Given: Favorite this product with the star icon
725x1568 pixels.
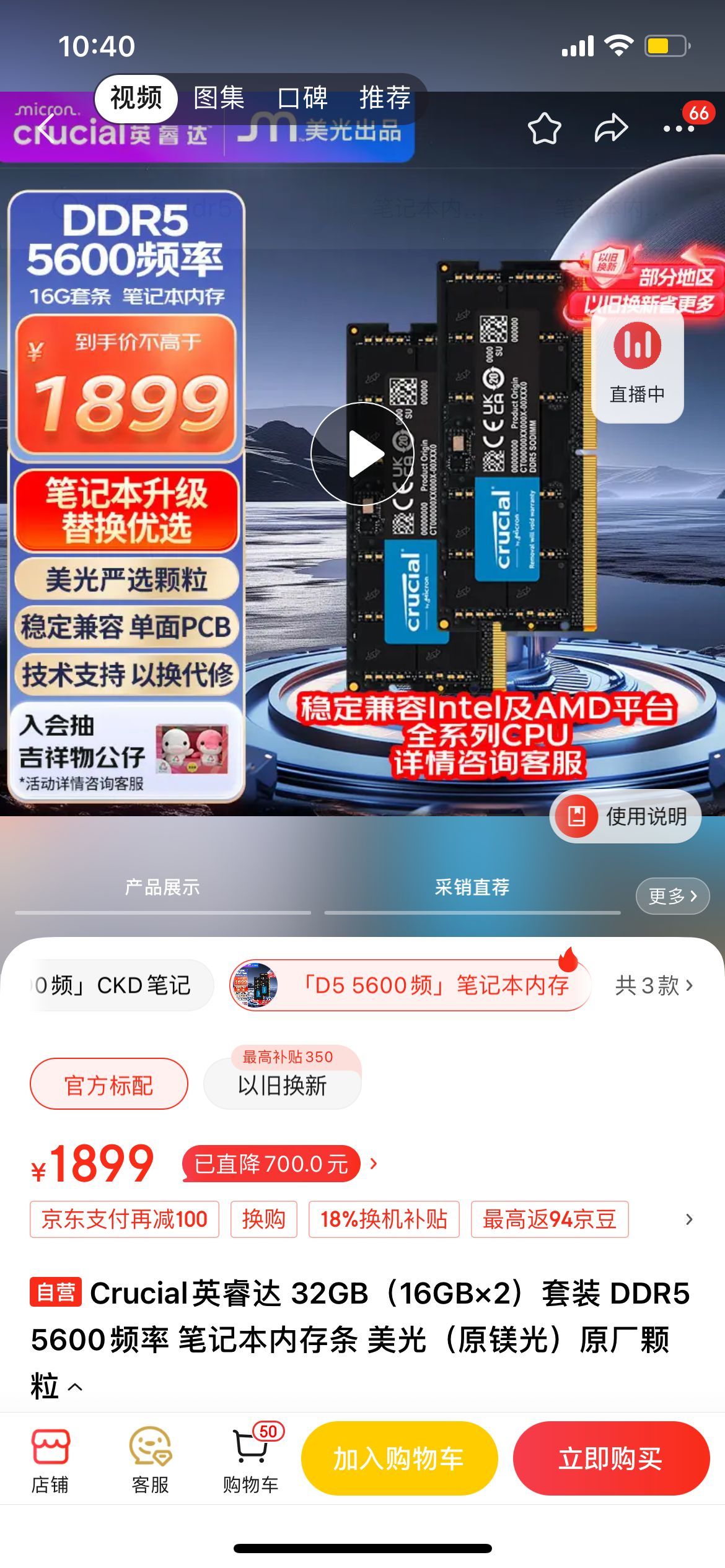Looking at the screenshot, I should tap(544, 129).
